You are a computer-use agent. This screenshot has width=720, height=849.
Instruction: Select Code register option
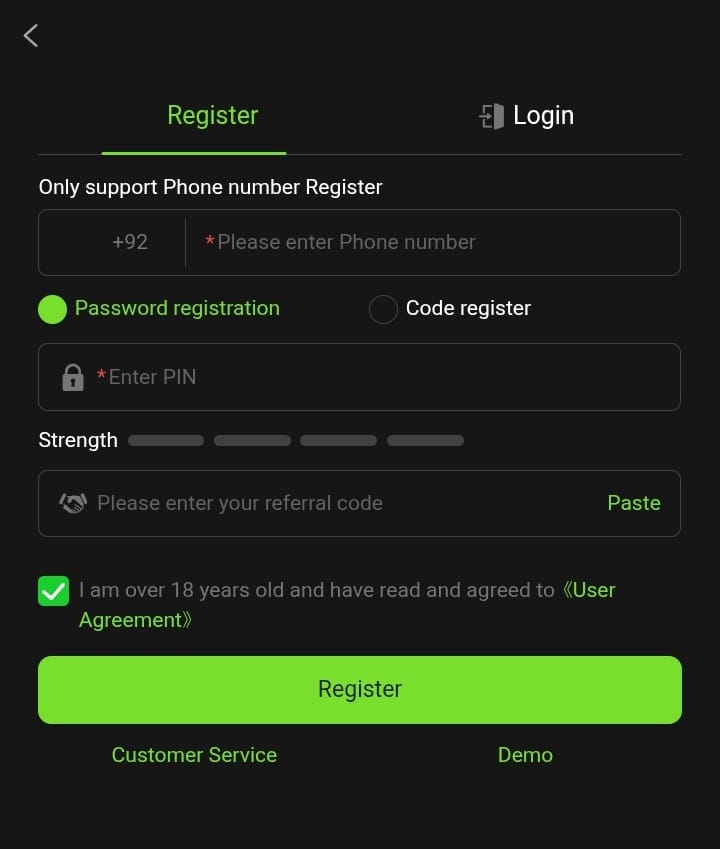[383, 309]
